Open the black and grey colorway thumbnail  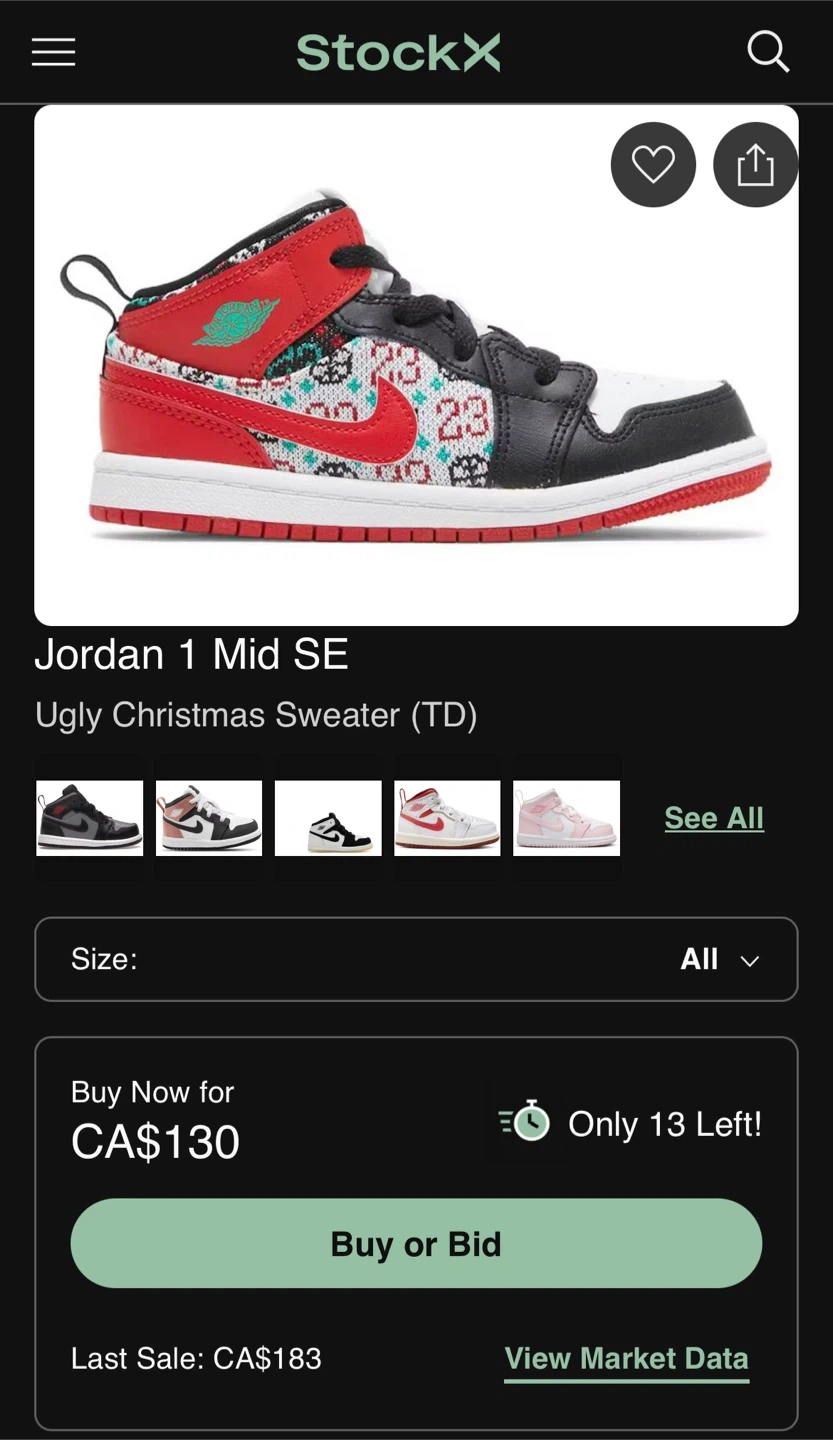pyautogui.click(x=90, y=818)
